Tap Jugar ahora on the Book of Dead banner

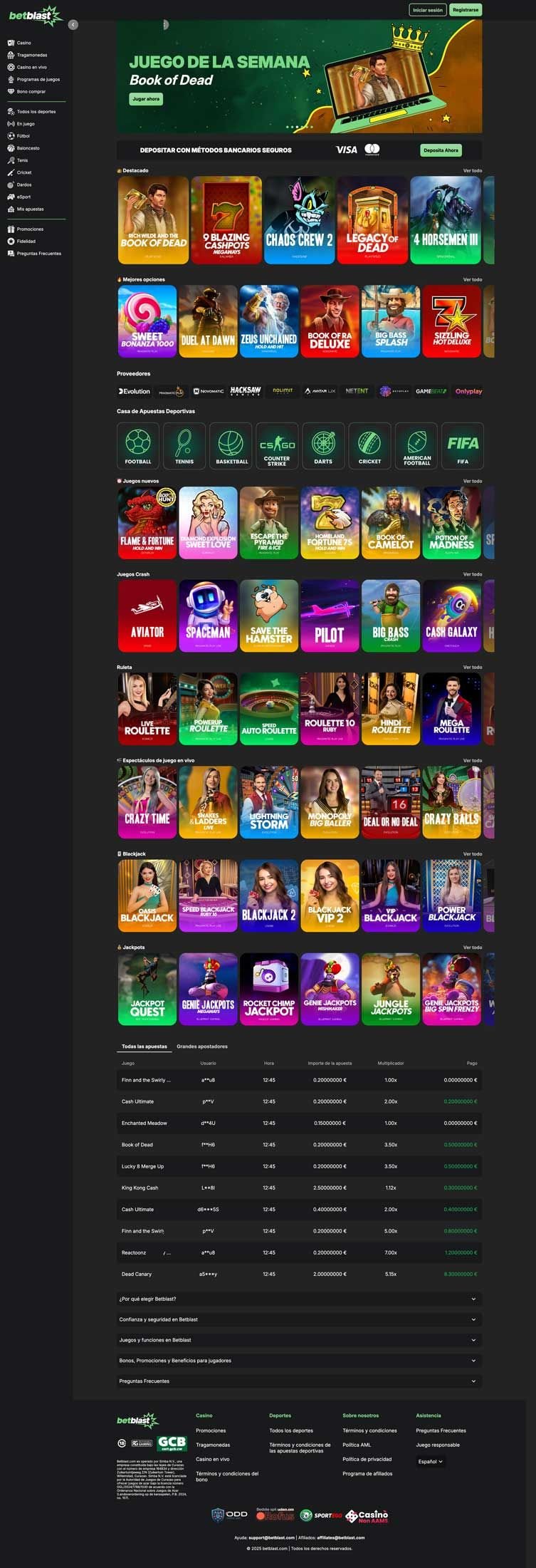point(146,99)
